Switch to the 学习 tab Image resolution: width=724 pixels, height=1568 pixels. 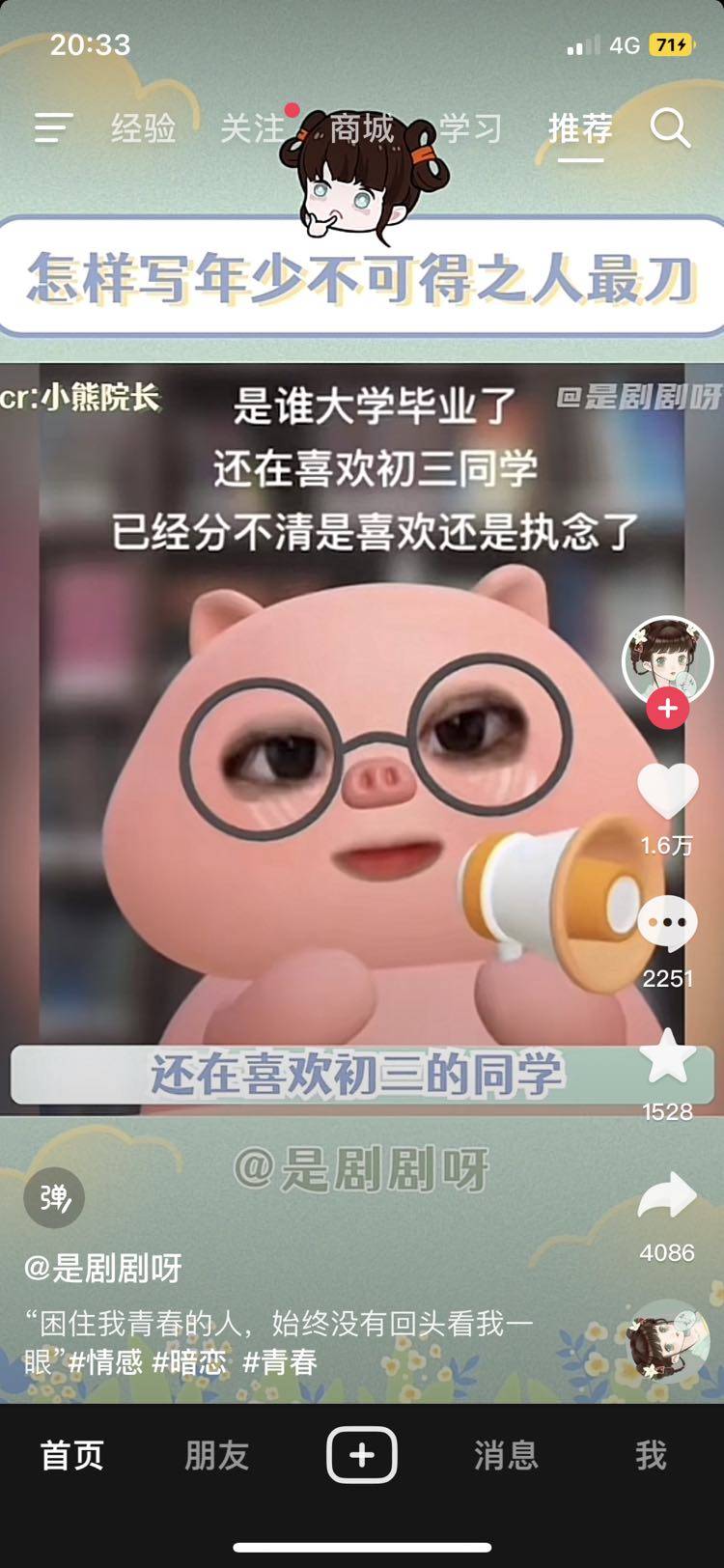(x=470, y=127)
